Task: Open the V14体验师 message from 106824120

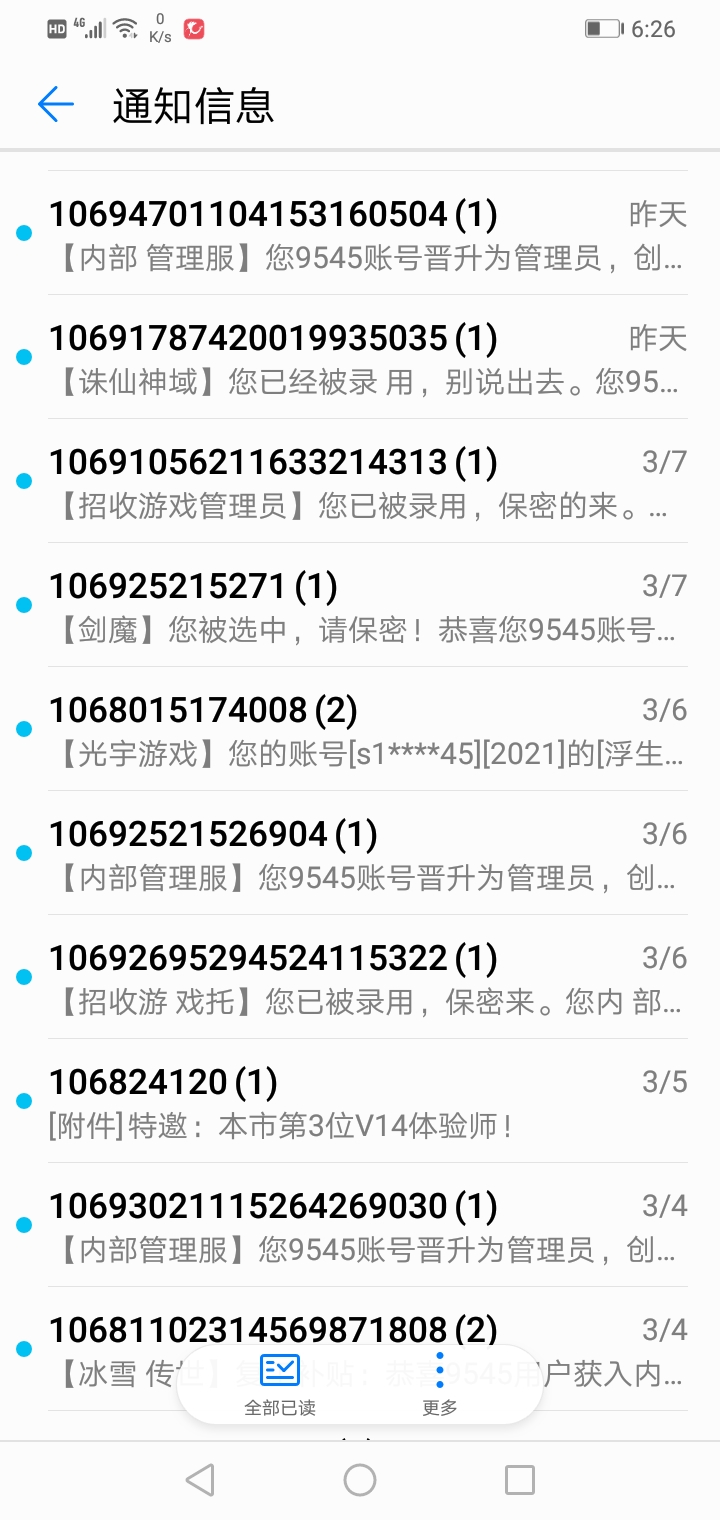Action: click(x=360, y=1101)
